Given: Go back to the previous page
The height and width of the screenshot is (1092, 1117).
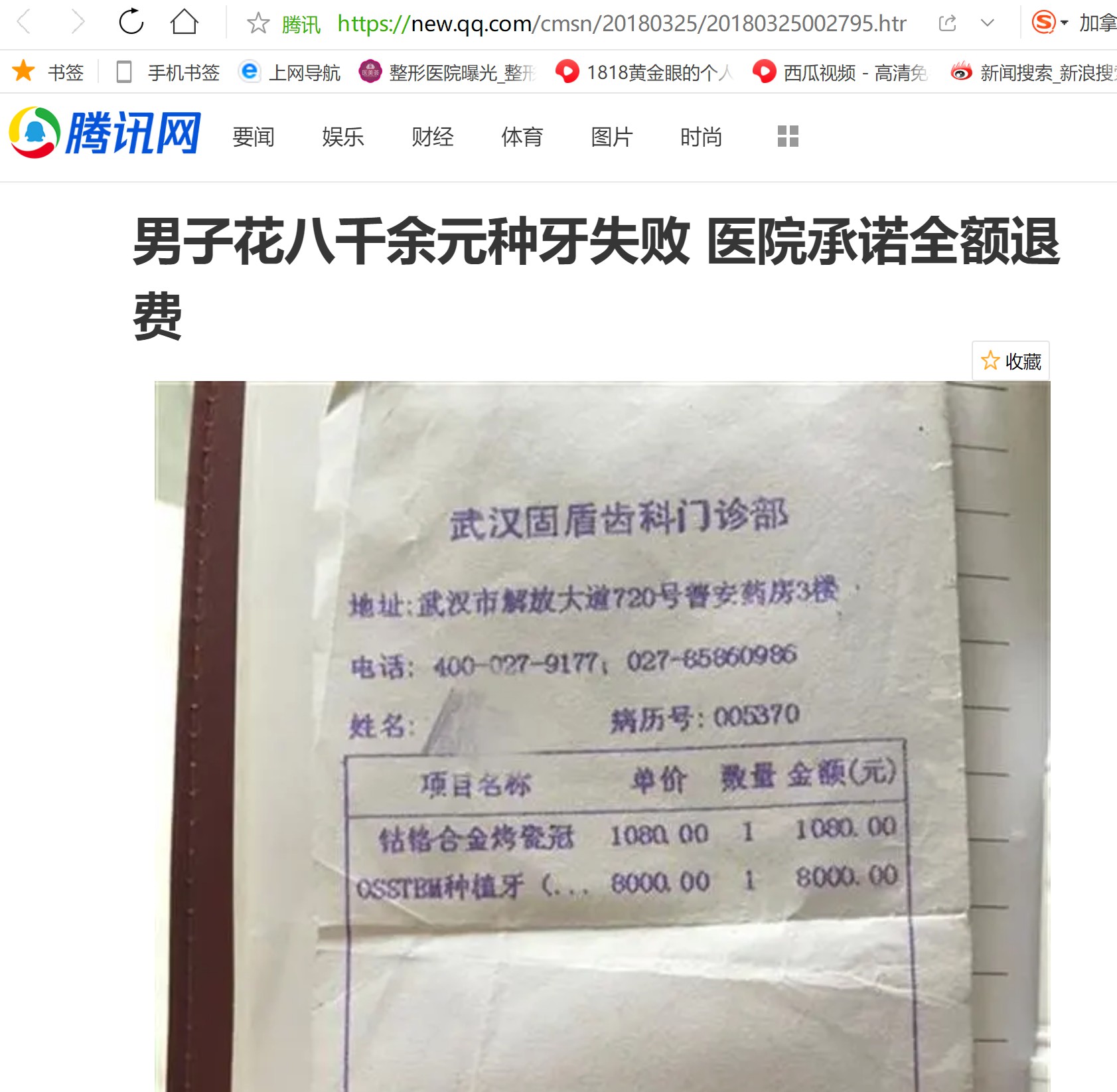Looking at the screenshot, I should pyautogui.click(x=24, y=22).
